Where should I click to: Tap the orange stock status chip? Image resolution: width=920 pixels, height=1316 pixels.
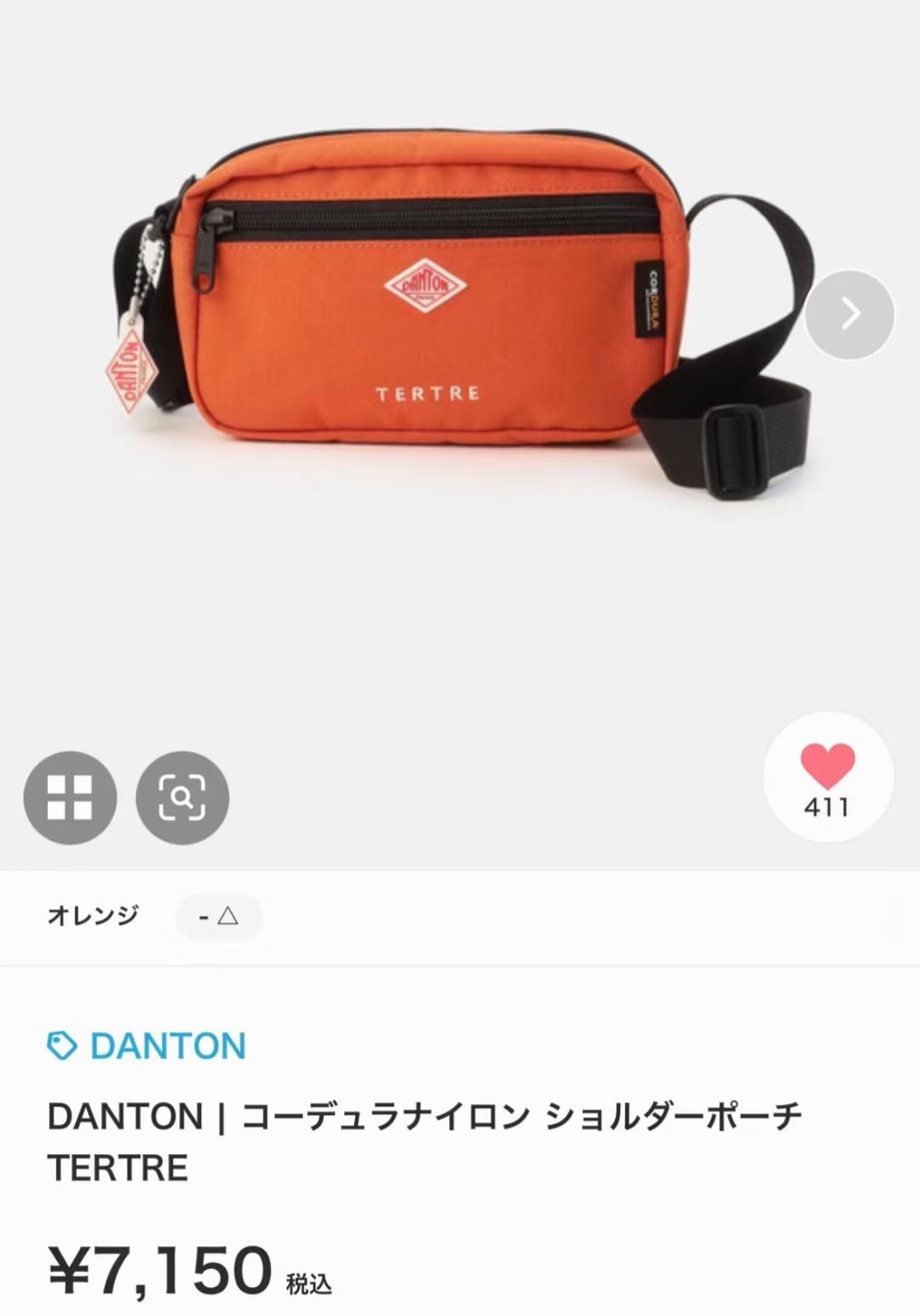click(x=218, y=917)
